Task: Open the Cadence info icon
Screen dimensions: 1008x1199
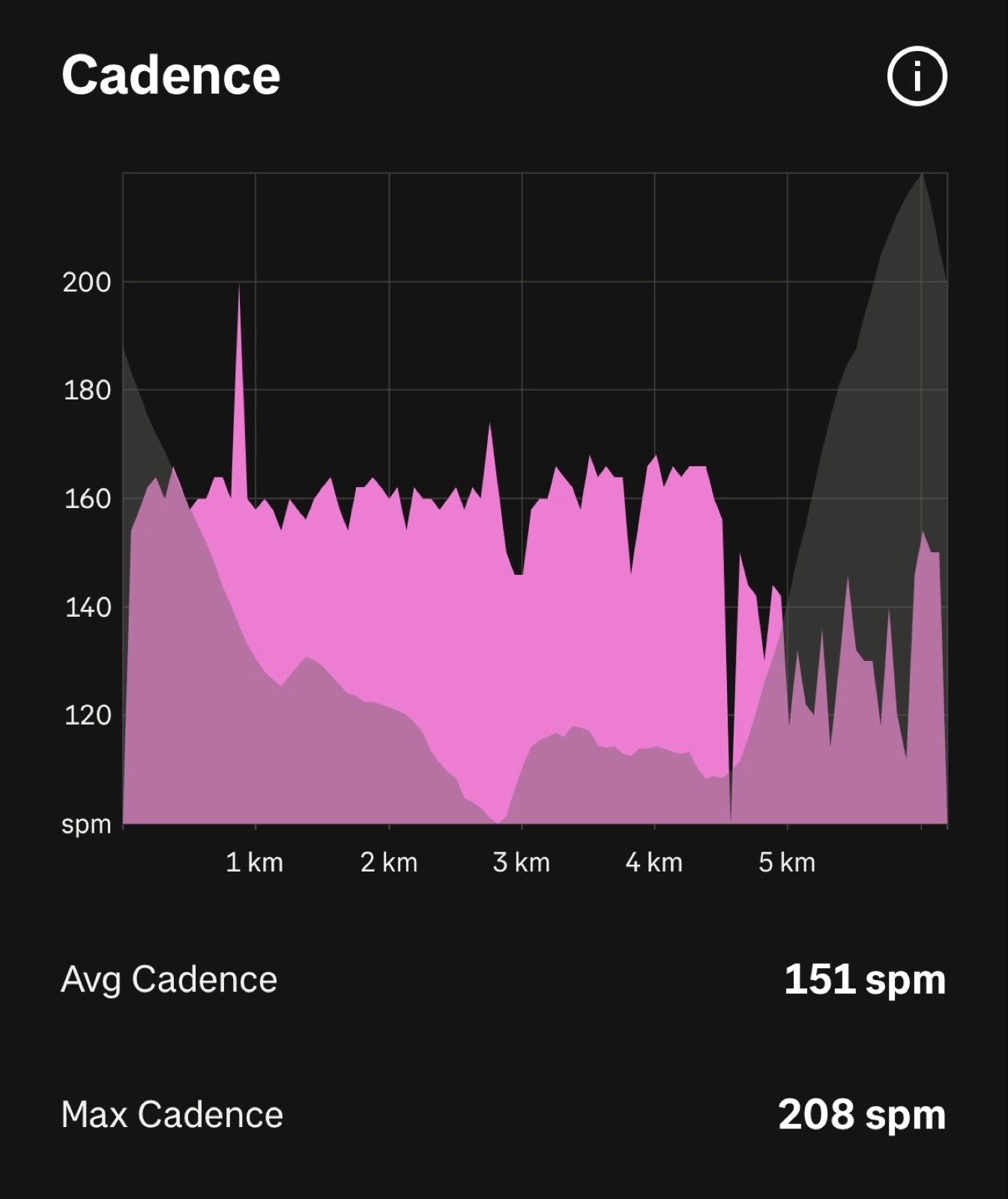Action: tap(917, 76)
